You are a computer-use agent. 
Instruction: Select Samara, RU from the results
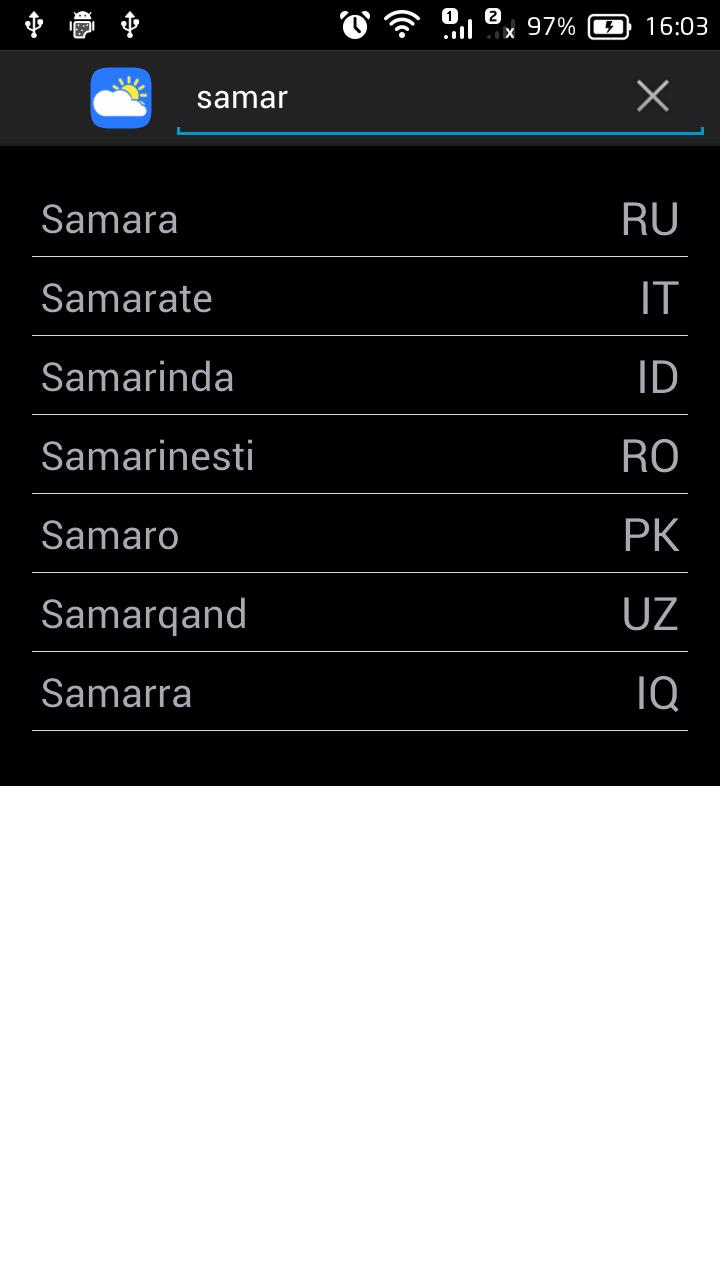pyautogui.click(x=360, y=219)
